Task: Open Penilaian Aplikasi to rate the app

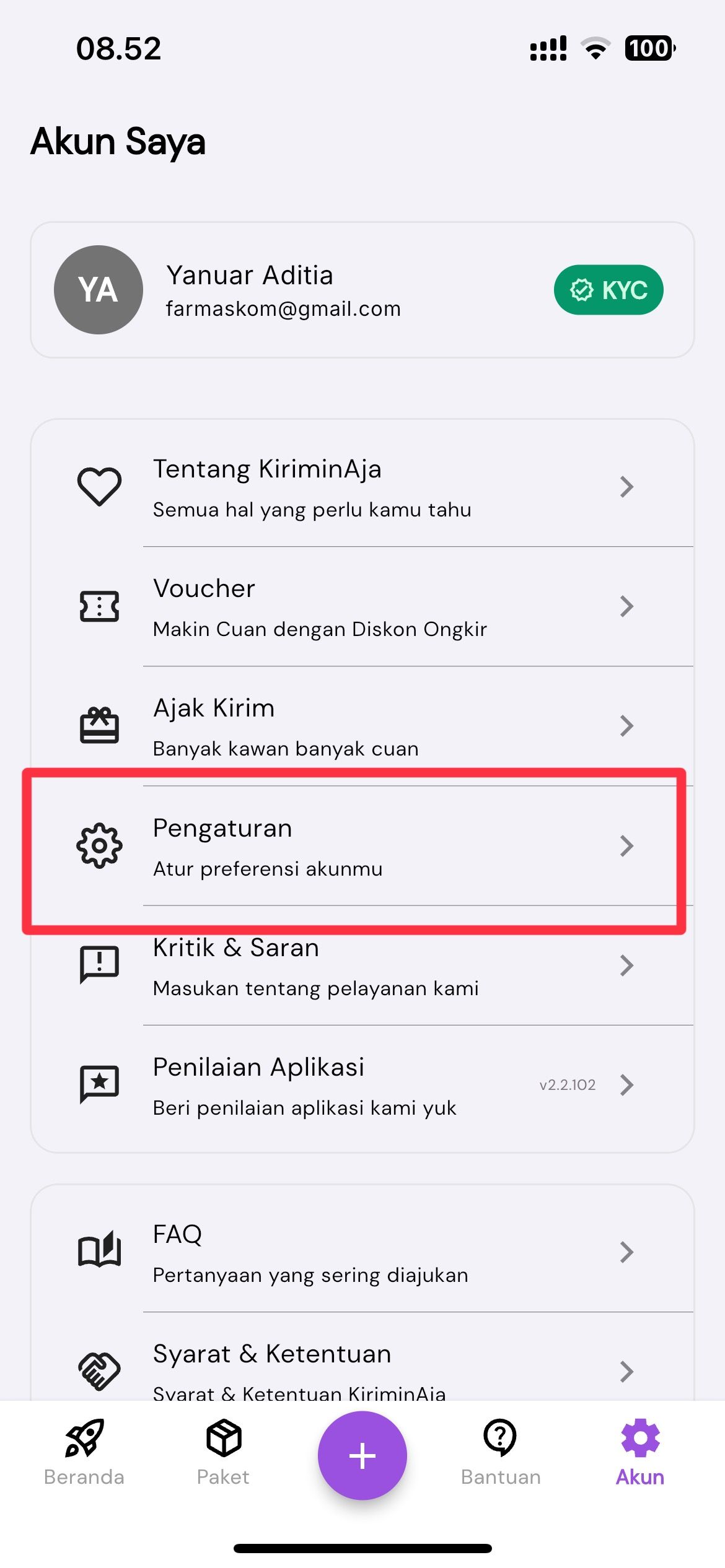Action: pos(362,1085)
